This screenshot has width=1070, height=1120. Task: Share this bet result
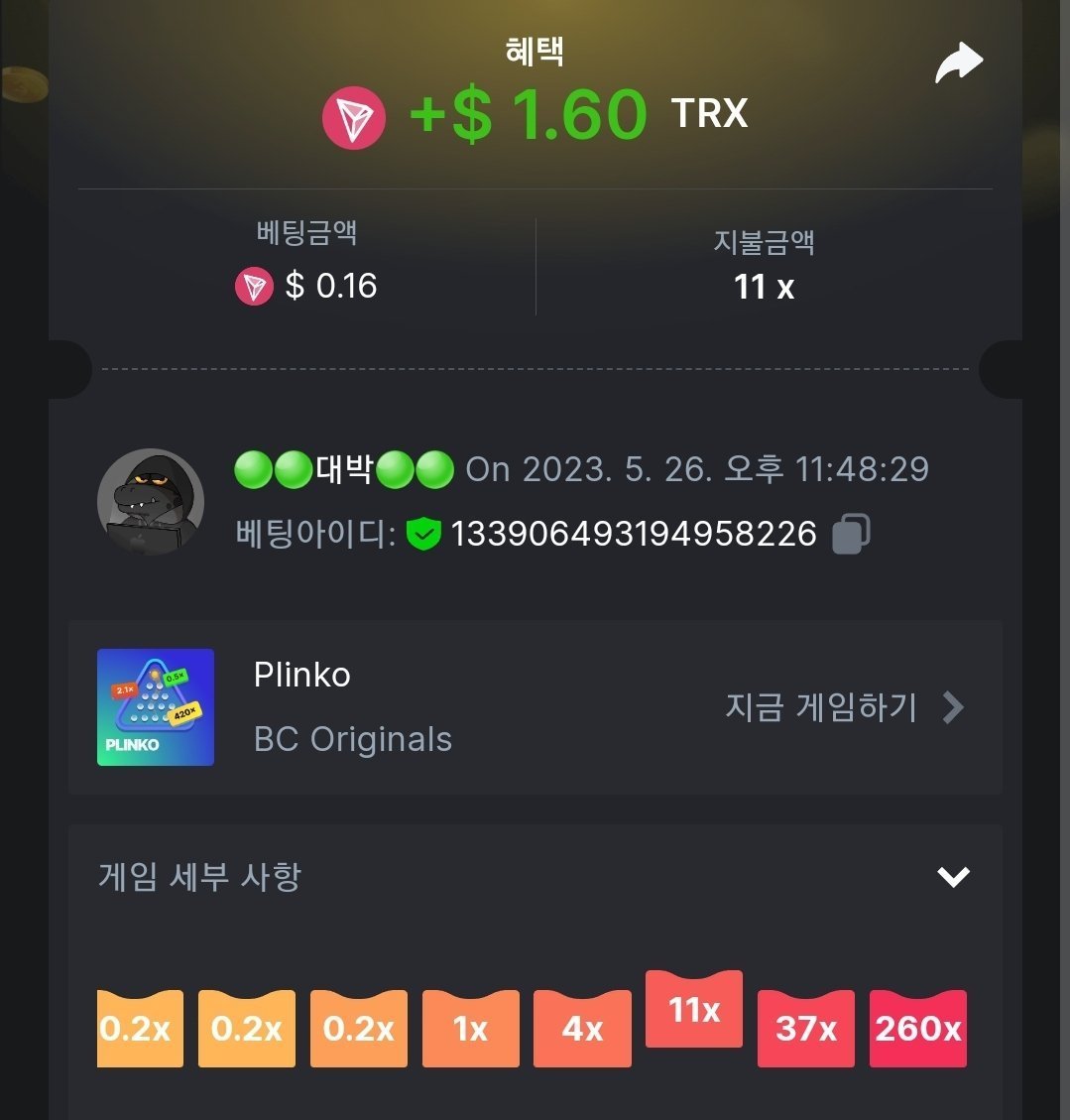click(958, 64)
